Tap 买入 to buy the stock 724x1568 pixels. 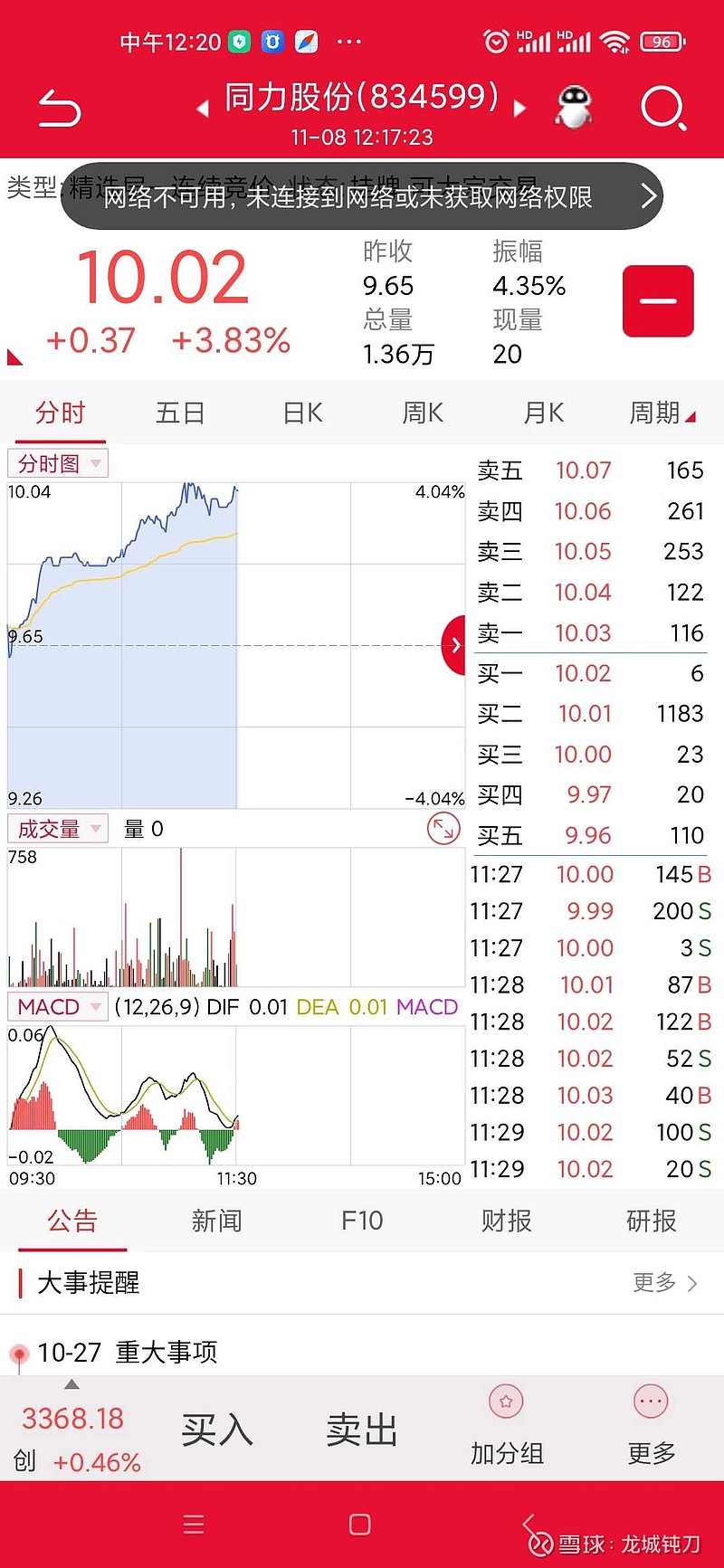(x=217, y=1430)
